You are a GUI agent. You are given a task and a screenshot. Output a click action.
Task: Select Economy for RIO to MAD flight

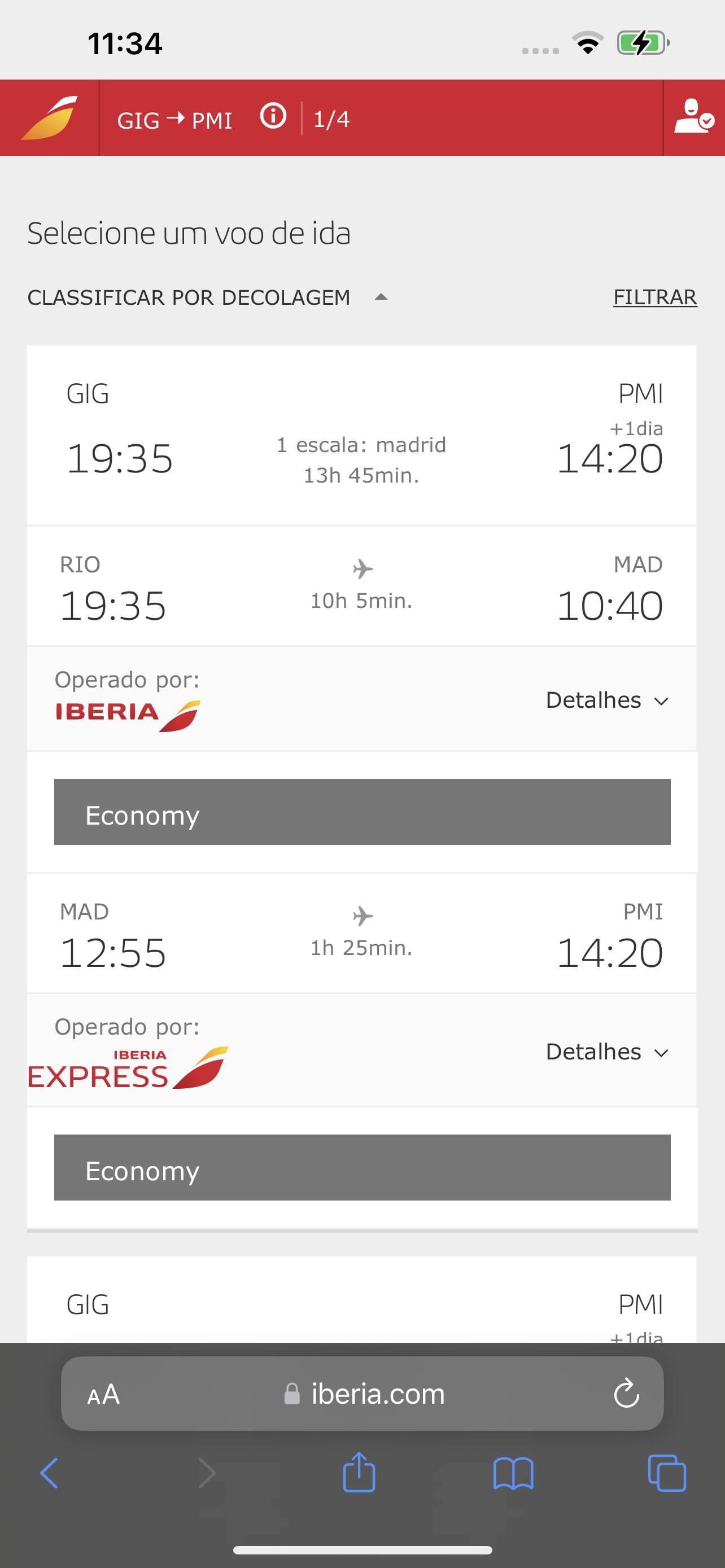click(362, 812)
